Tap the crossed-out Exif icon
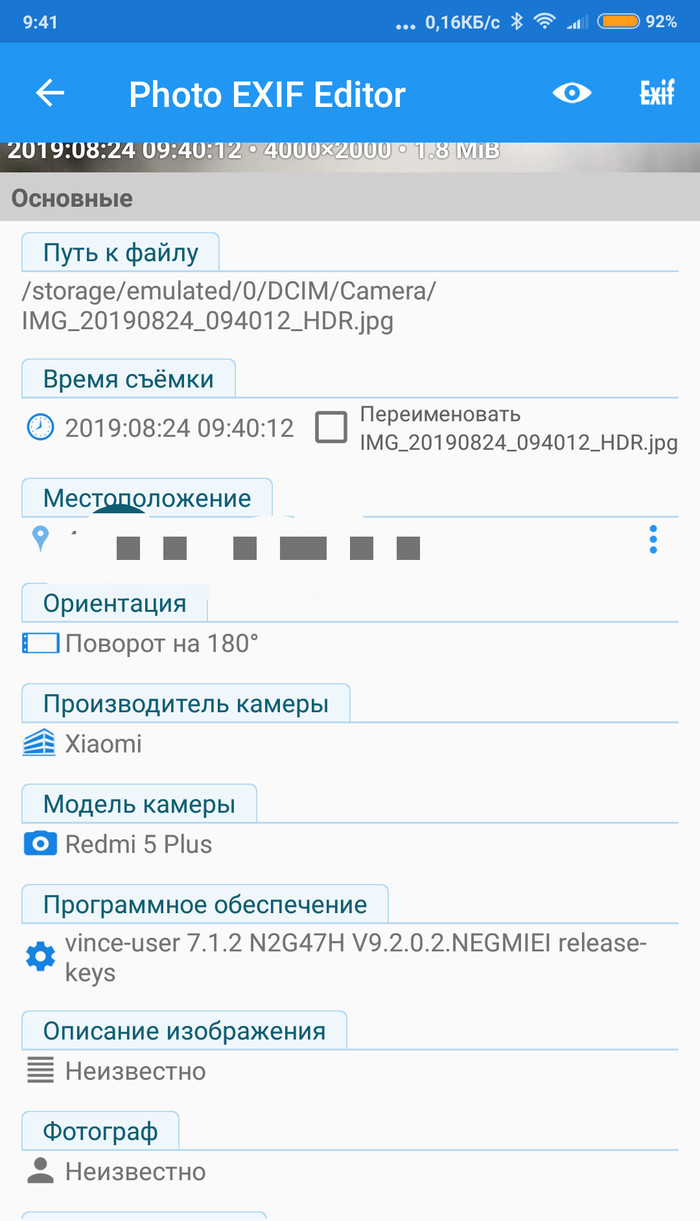Screen dimensions: 700x1221 [657, 94]
